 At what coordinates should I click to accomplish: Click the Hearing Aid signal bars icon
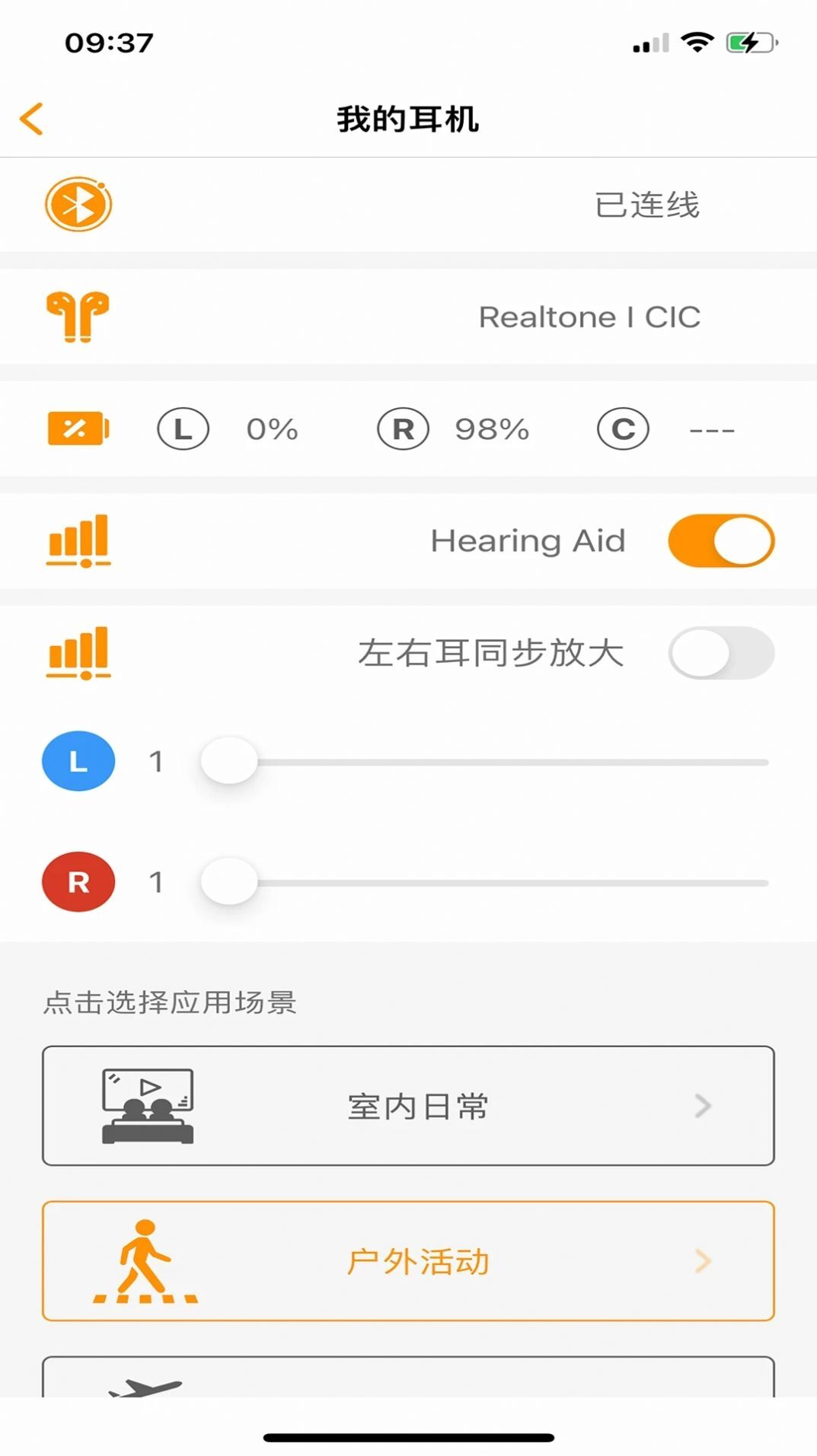point(78,540)
